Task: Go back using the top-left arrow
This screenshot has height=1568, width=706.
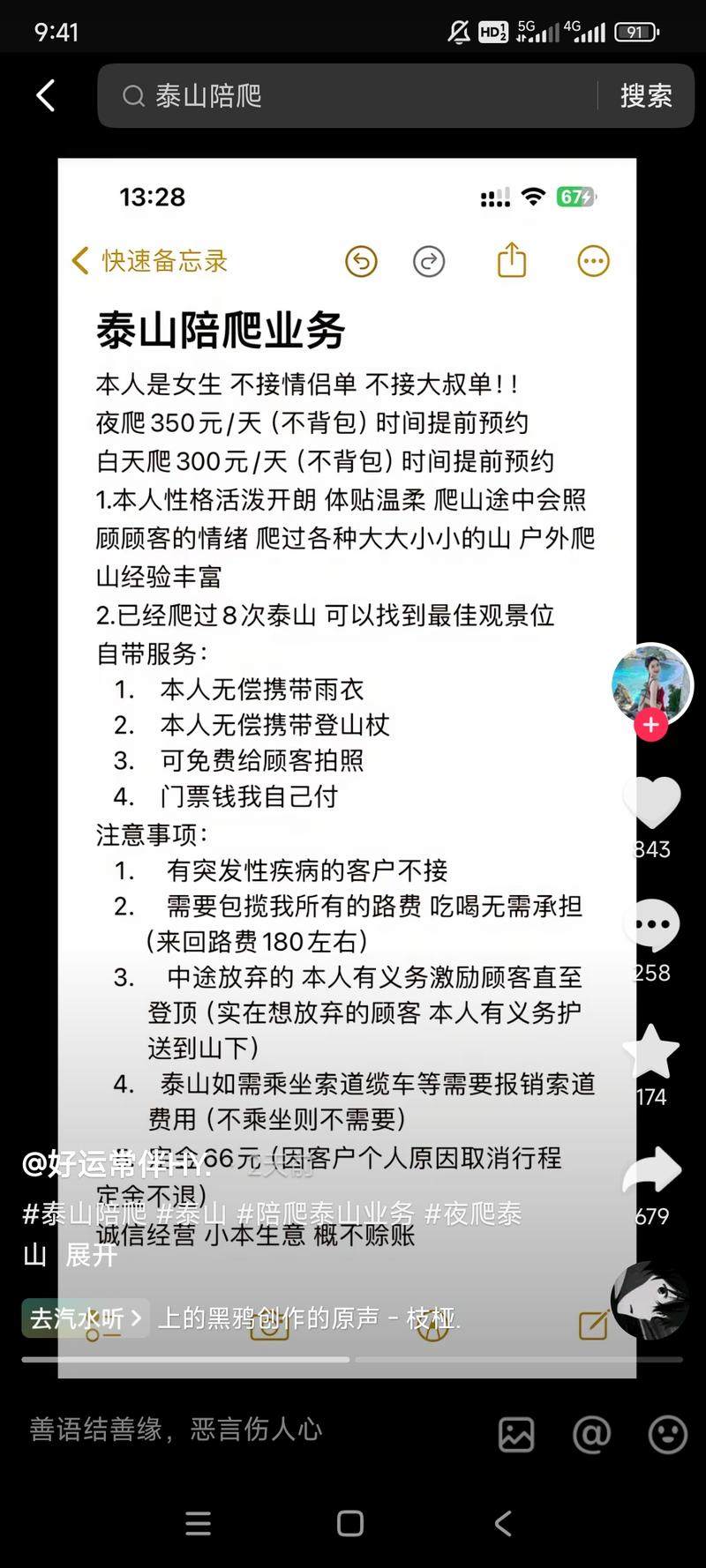Action: (x=46, y=95)
